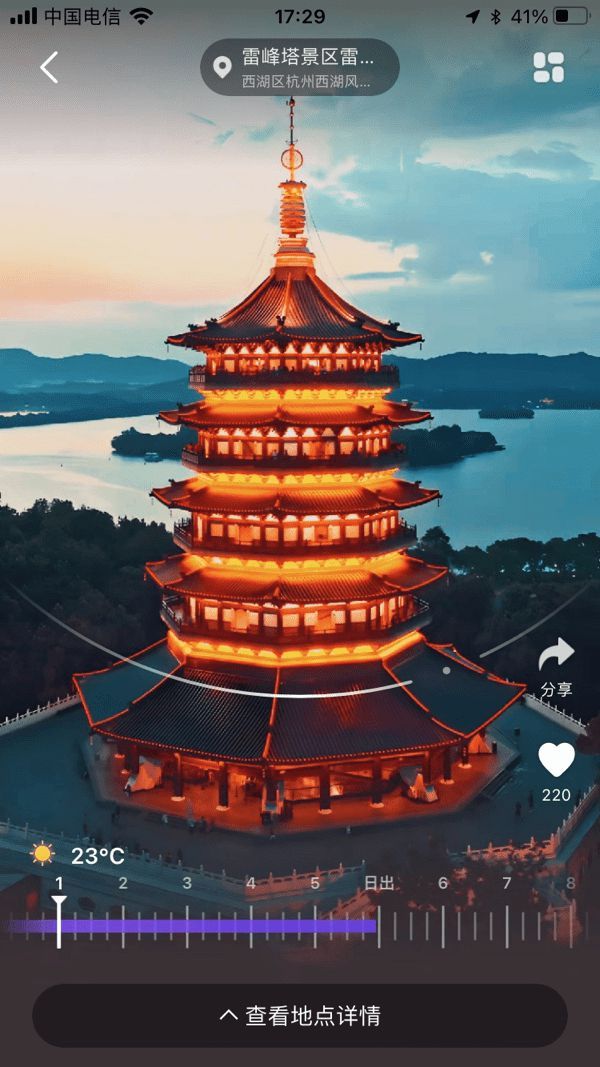The height and width of the screenshot is (1067, 600).
Task: Share this spot via 分享
Action: (x=556, y=666)
